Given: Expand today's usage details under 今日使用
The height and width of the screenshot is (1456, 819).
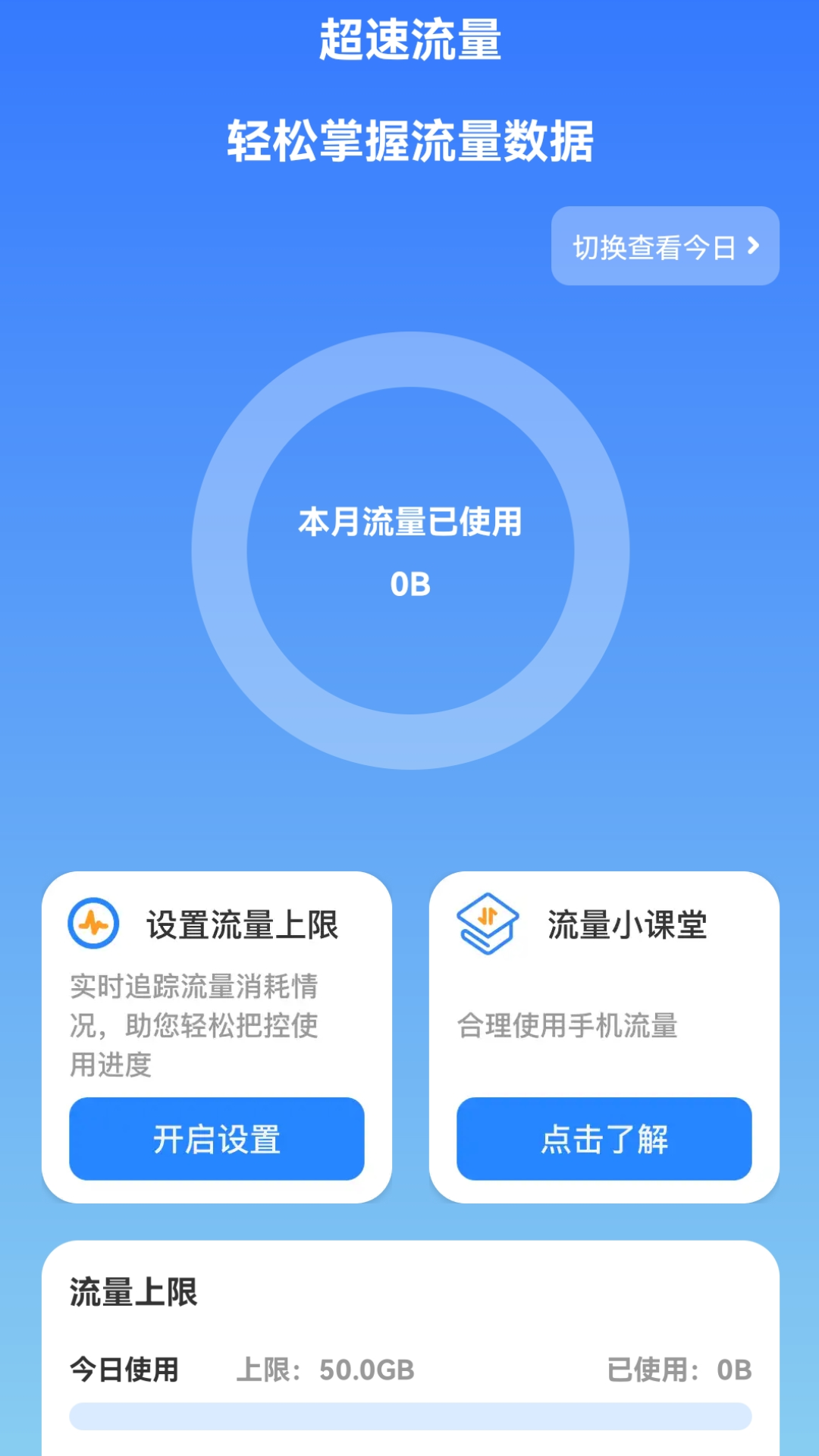Looking at the screenshot, I should [x=124, y=1371].
